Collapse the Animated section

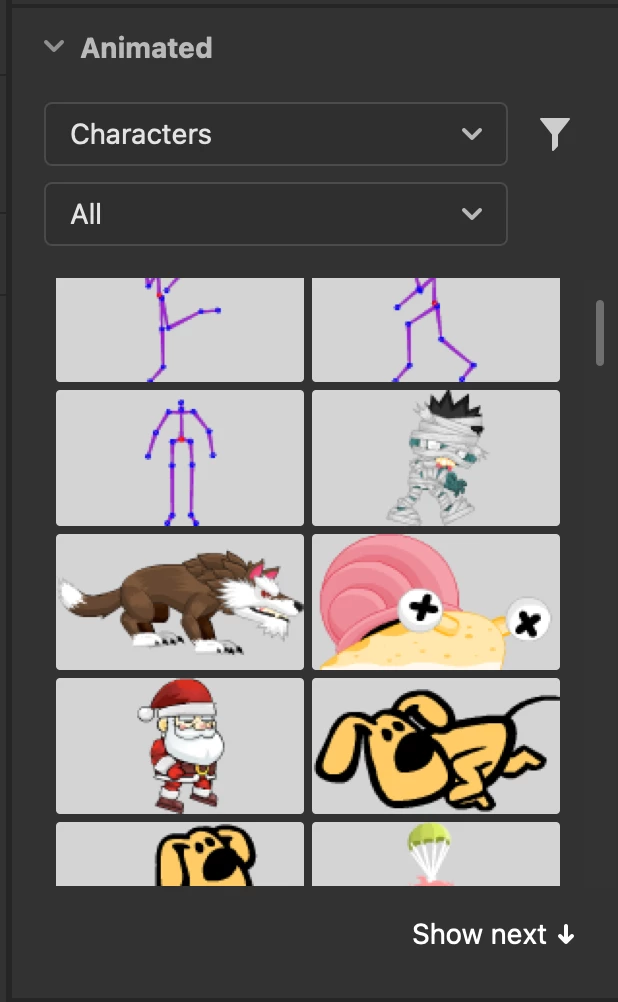55,47
